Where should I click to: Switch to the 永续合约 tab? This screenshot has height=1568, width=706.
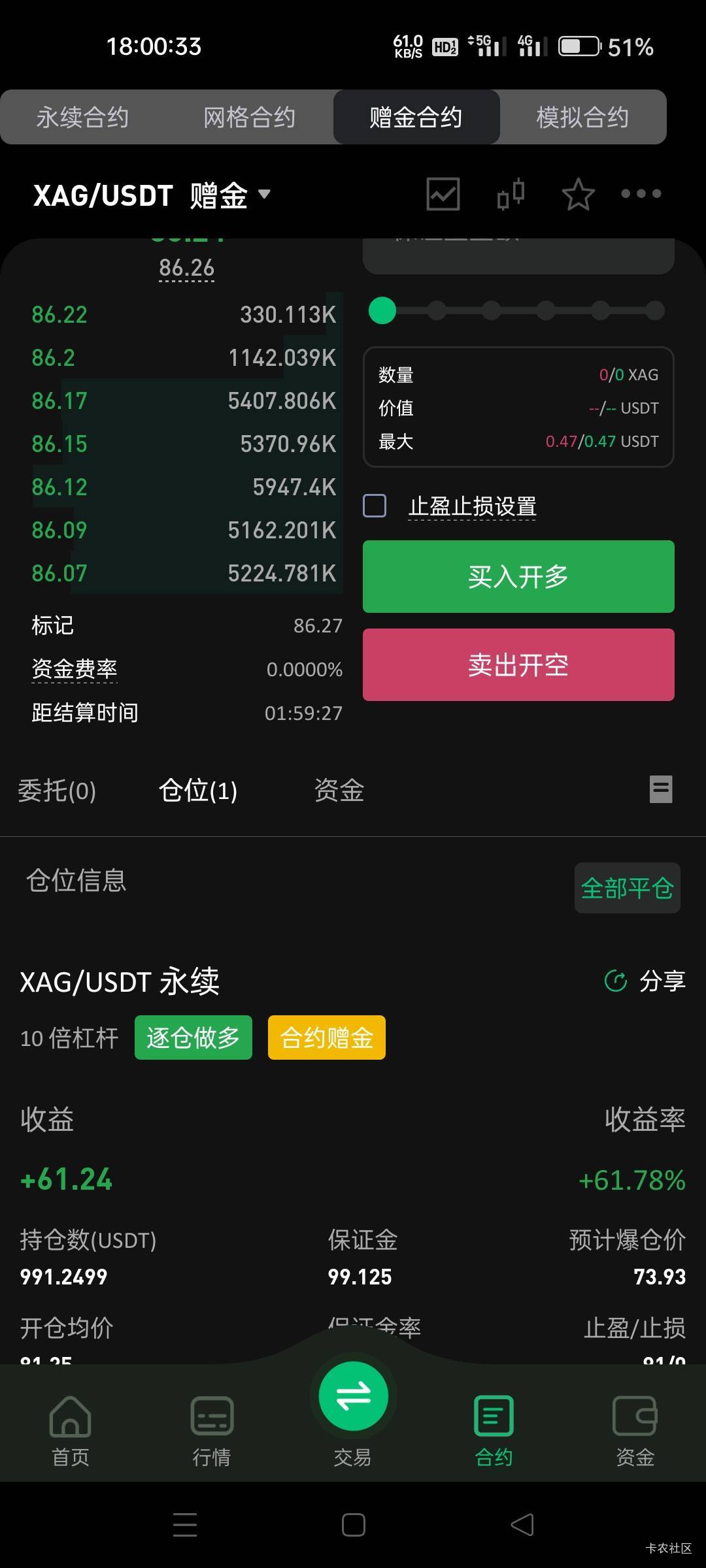(83, 118)
